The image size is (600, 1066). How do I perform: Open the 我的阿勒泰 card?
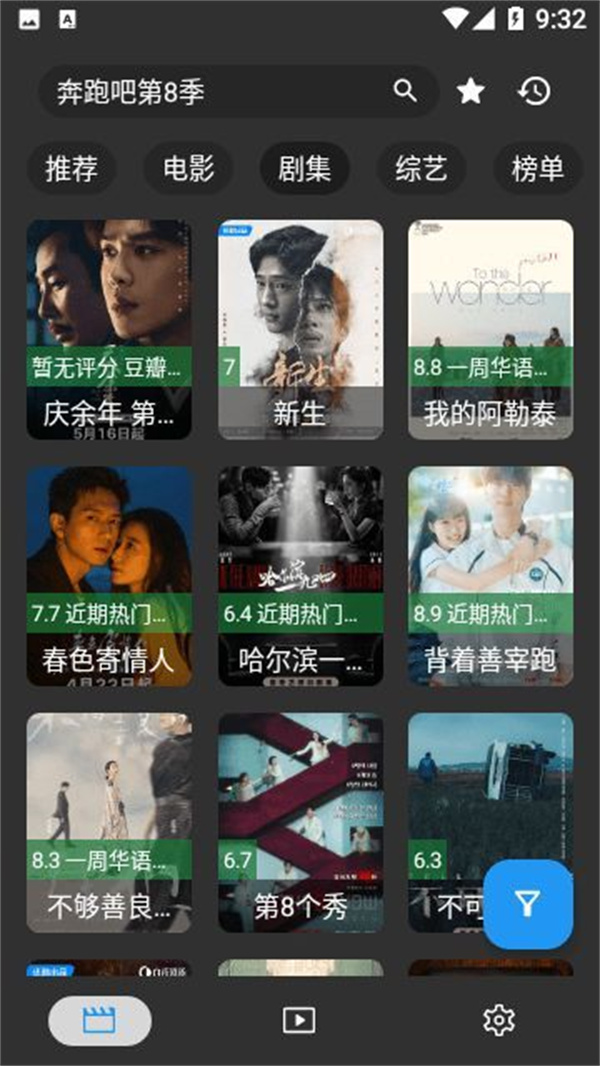(x=491, y=329)
